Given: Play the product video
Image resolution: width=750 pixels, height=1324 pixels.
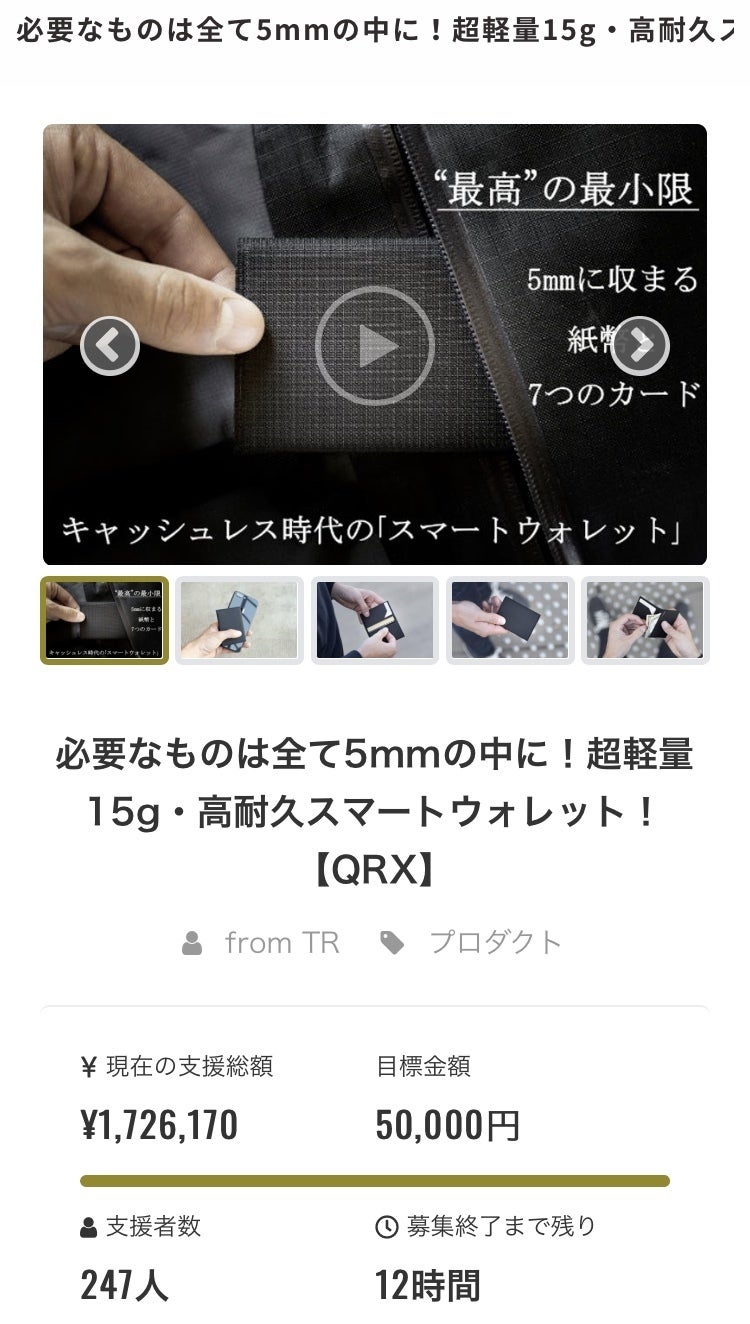Looking at the screenshot, I should pos(375,345).
